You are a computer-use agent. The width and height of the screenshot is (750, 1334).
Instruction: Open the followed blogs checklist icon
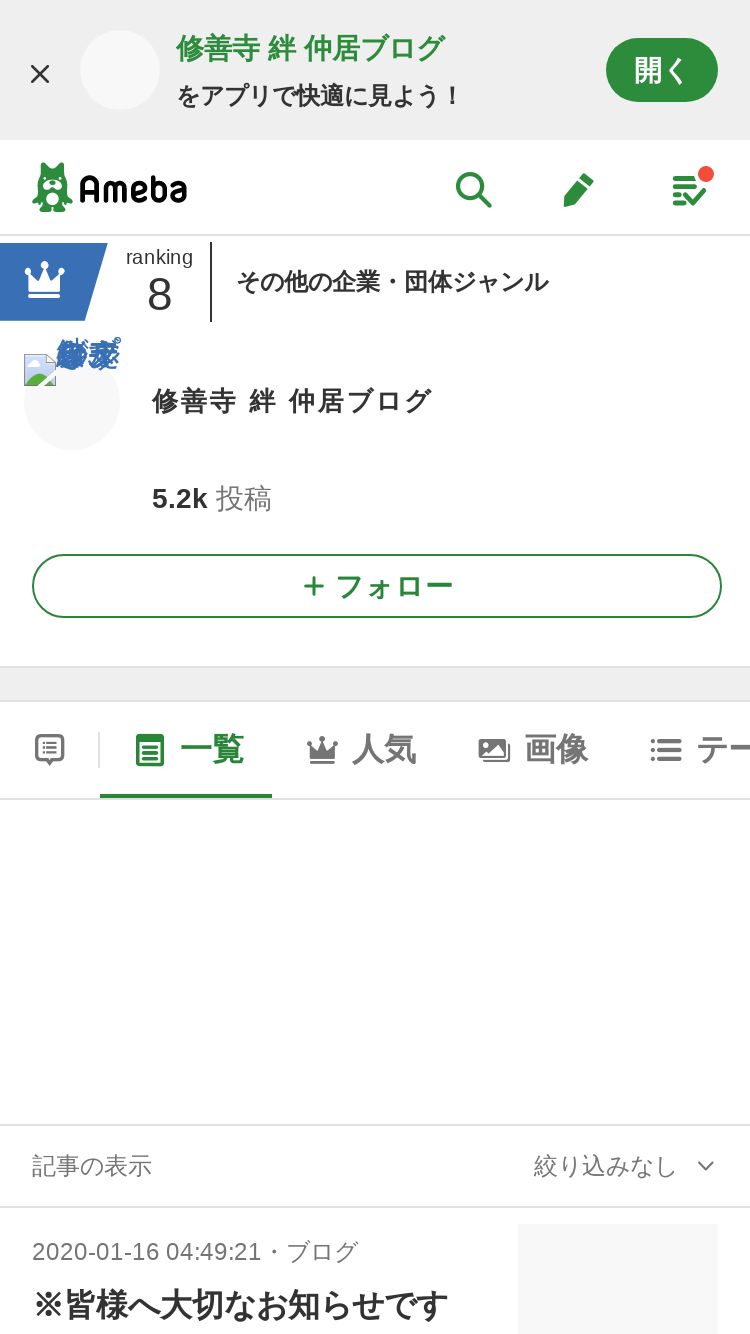click(x=689, y=189)
